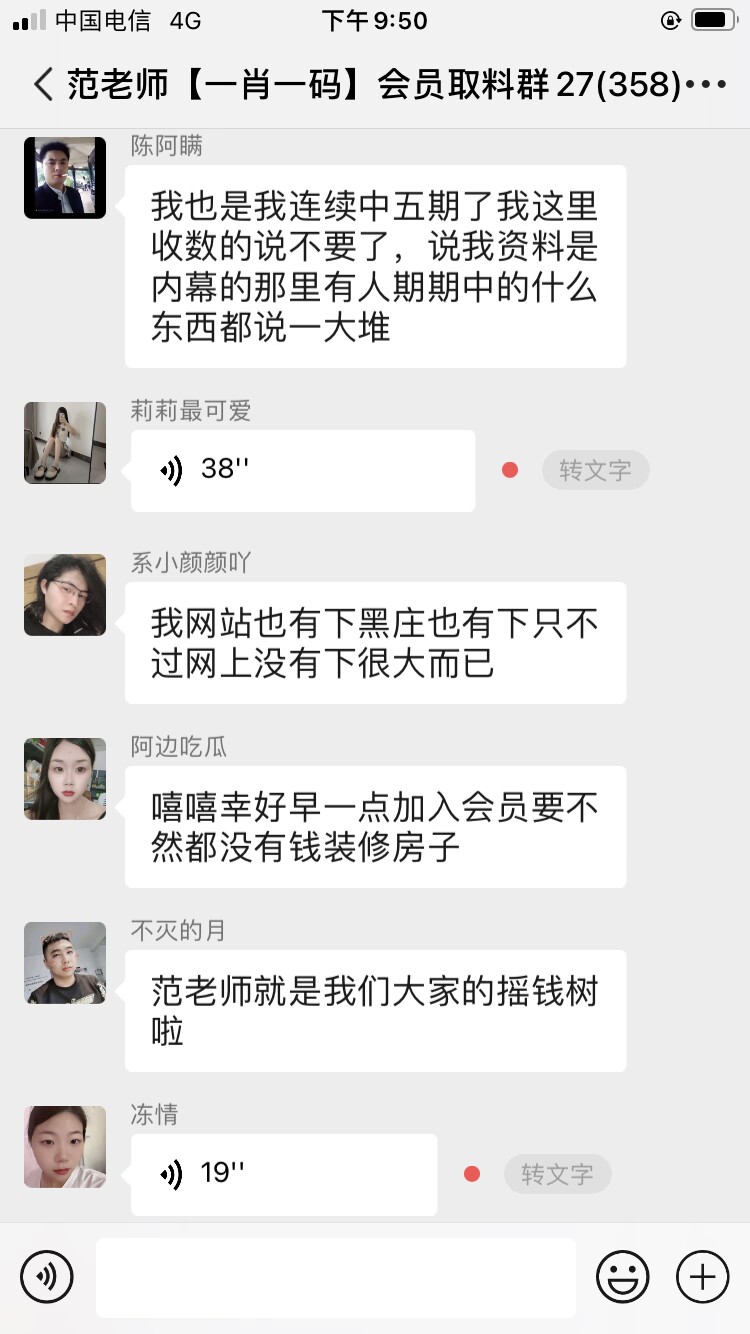View 陈阿瞒's profile avatar
750x1334 pixels.
(x=65, y=178)
